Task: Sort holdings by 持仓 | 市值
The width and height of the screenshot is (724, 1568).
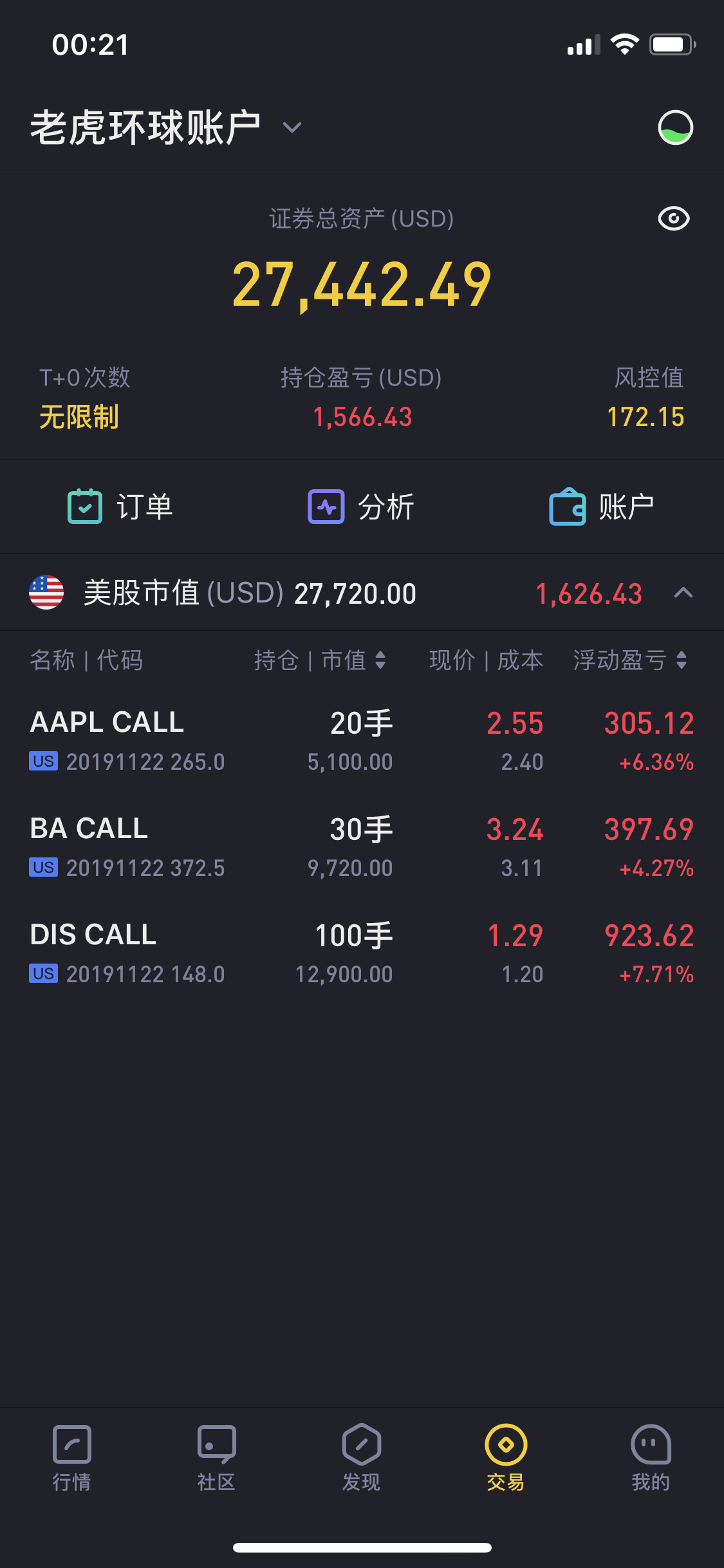Action: (x=320, y=660)
